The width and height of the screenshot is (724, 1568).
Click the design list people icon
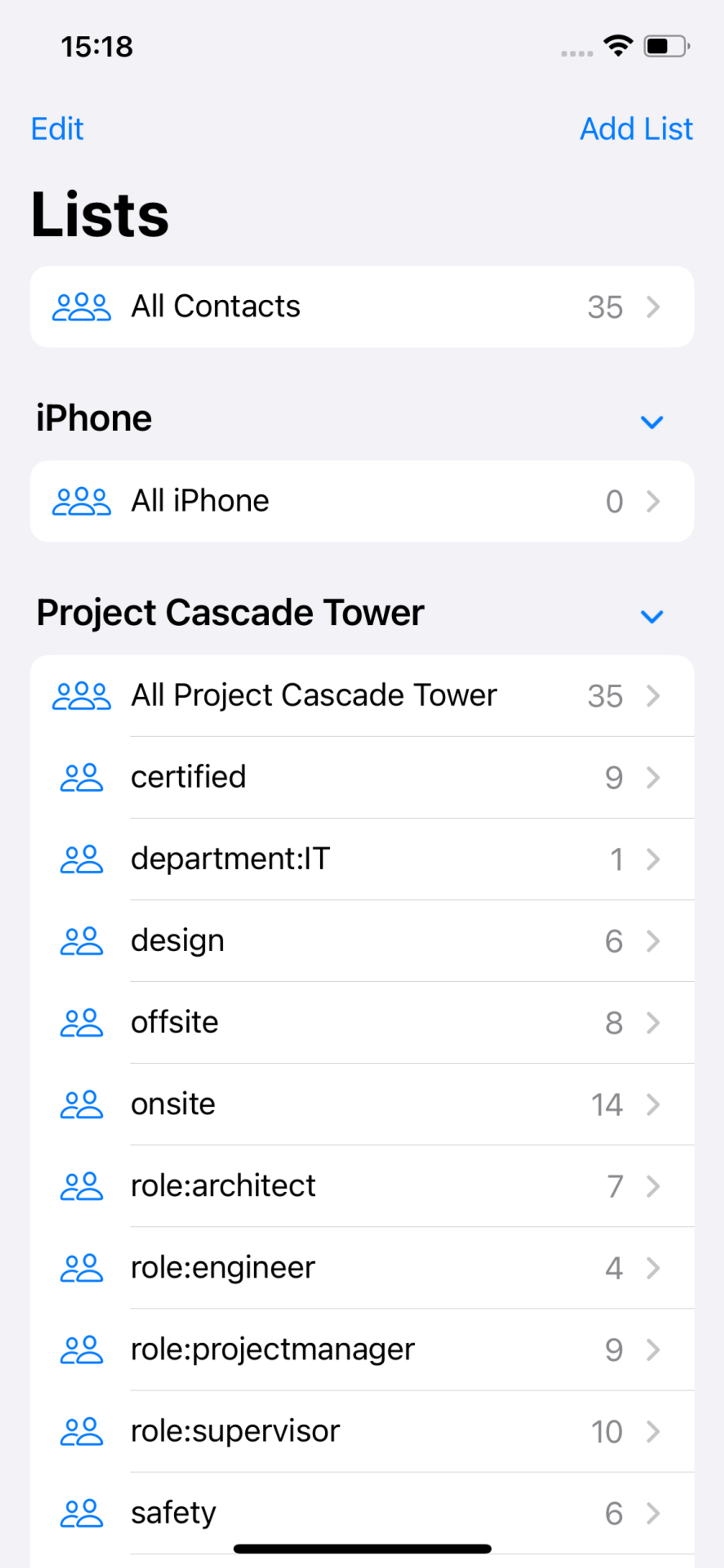click(81, 940)
